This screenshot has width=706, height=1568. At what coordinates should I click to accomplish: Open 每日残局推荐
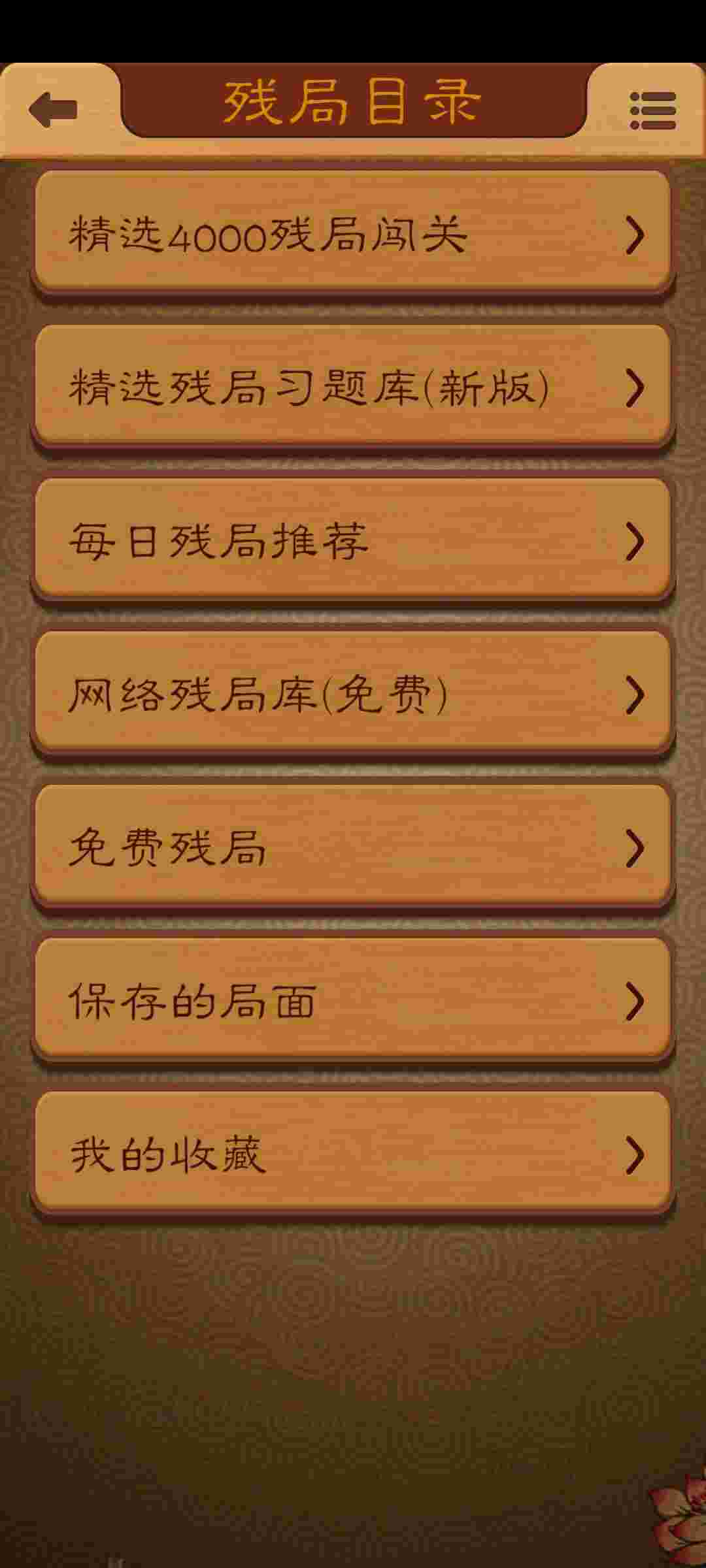(353, 540)
